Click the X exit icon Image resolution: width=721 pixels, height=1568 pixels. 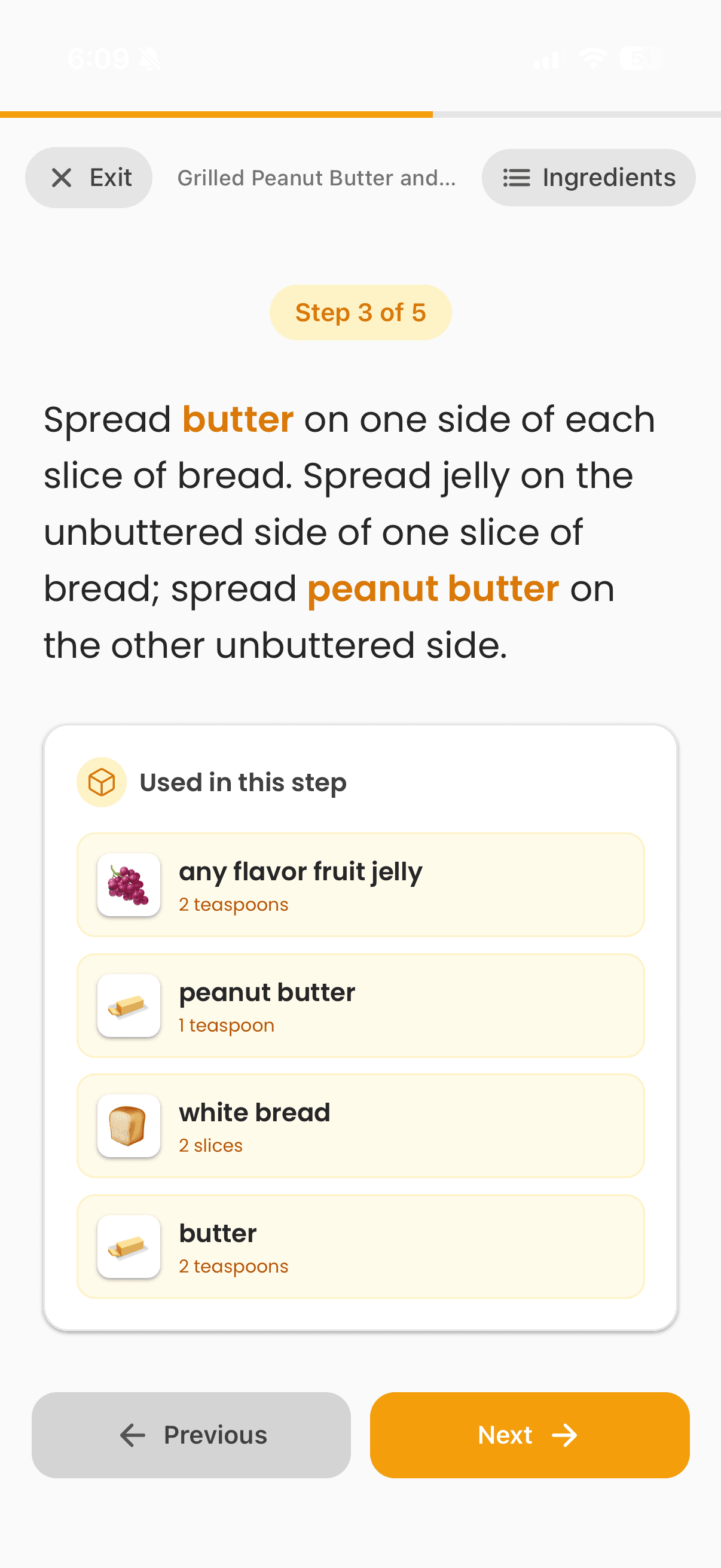pos(62,177)
